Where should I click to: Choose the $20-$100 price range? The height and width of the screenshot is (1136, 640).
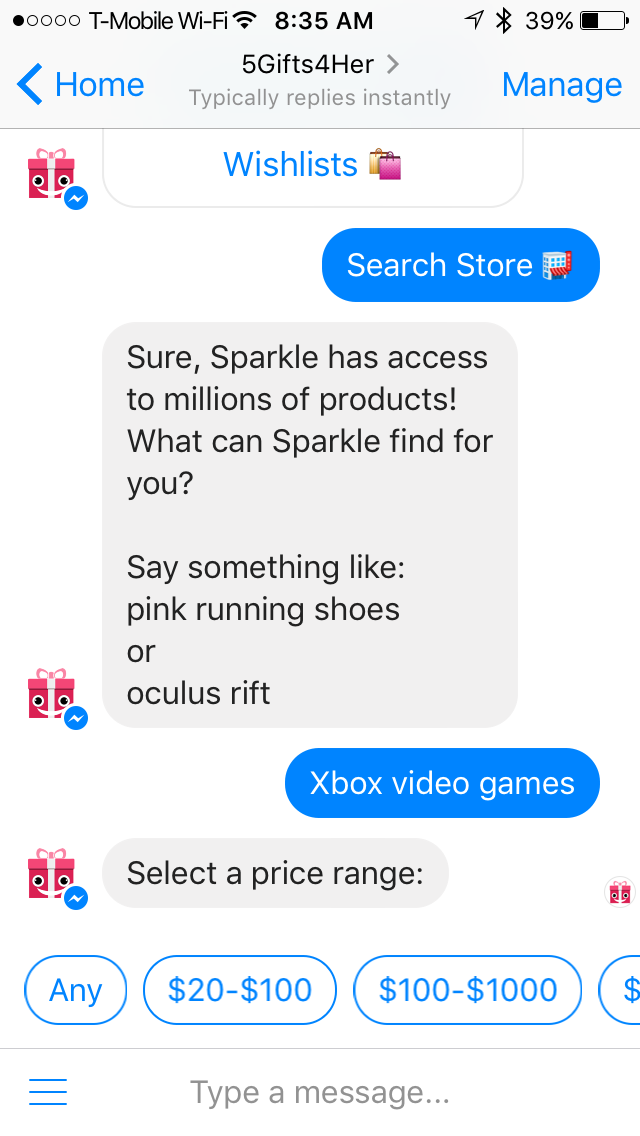click(x=240, y=990)
